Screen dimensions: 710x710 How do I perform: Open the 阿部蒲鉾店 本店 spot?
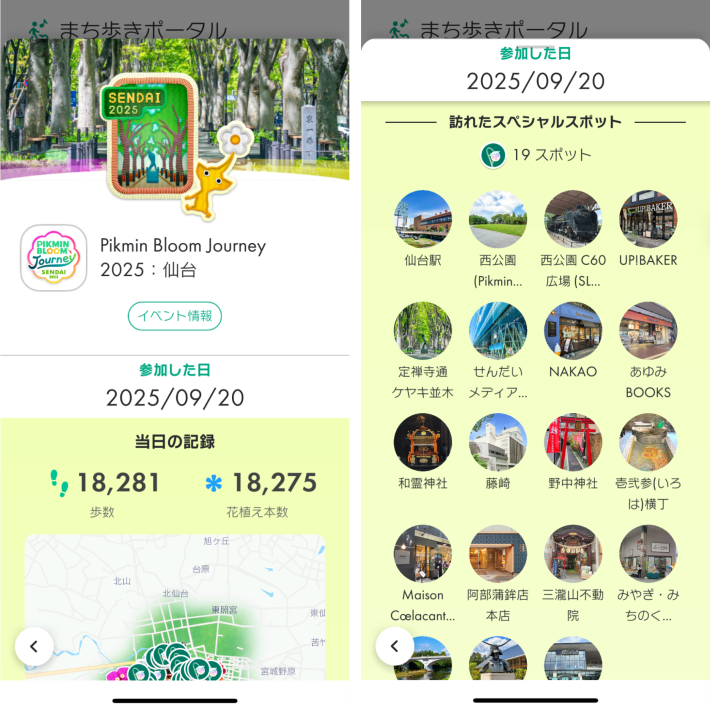498,554
